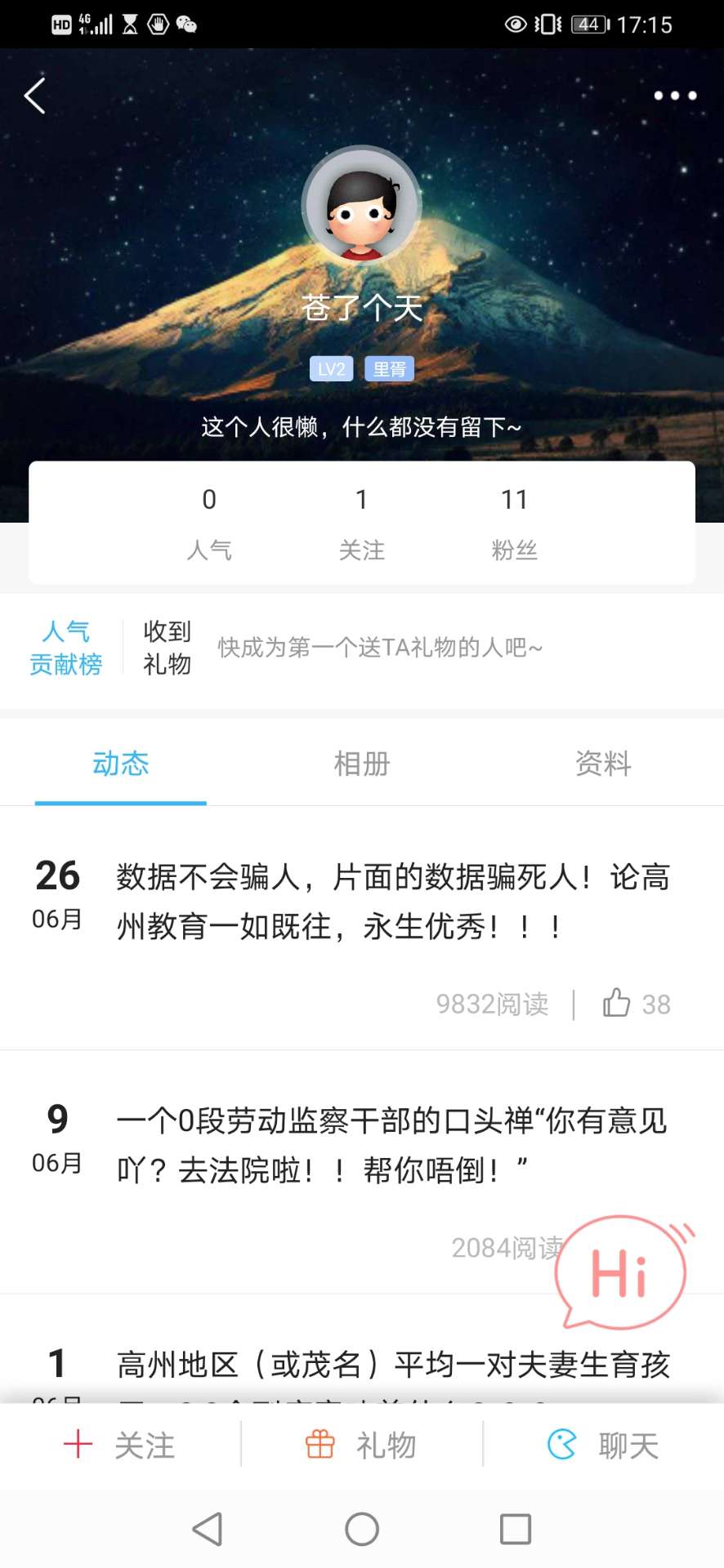
Task: Switch to the 资料 tab
Action: (x=602, y=764)
